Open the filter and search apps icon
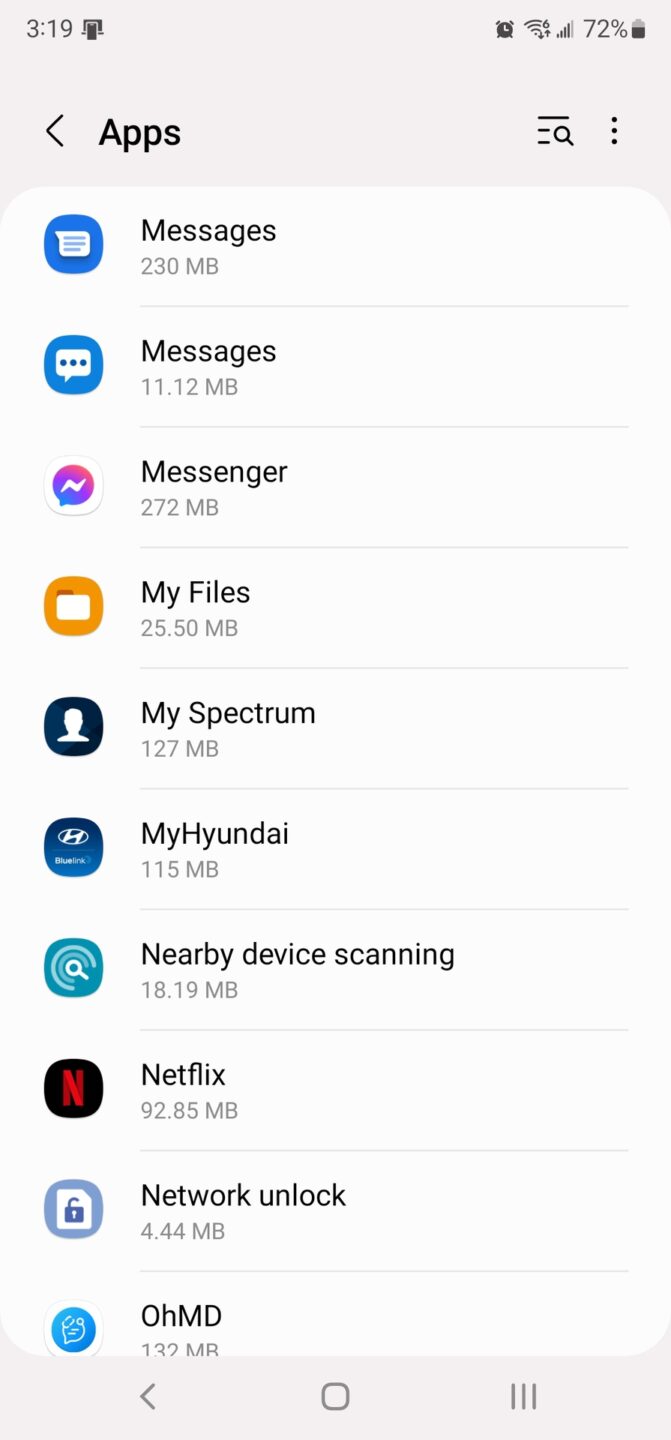 [x=555, y=131]
